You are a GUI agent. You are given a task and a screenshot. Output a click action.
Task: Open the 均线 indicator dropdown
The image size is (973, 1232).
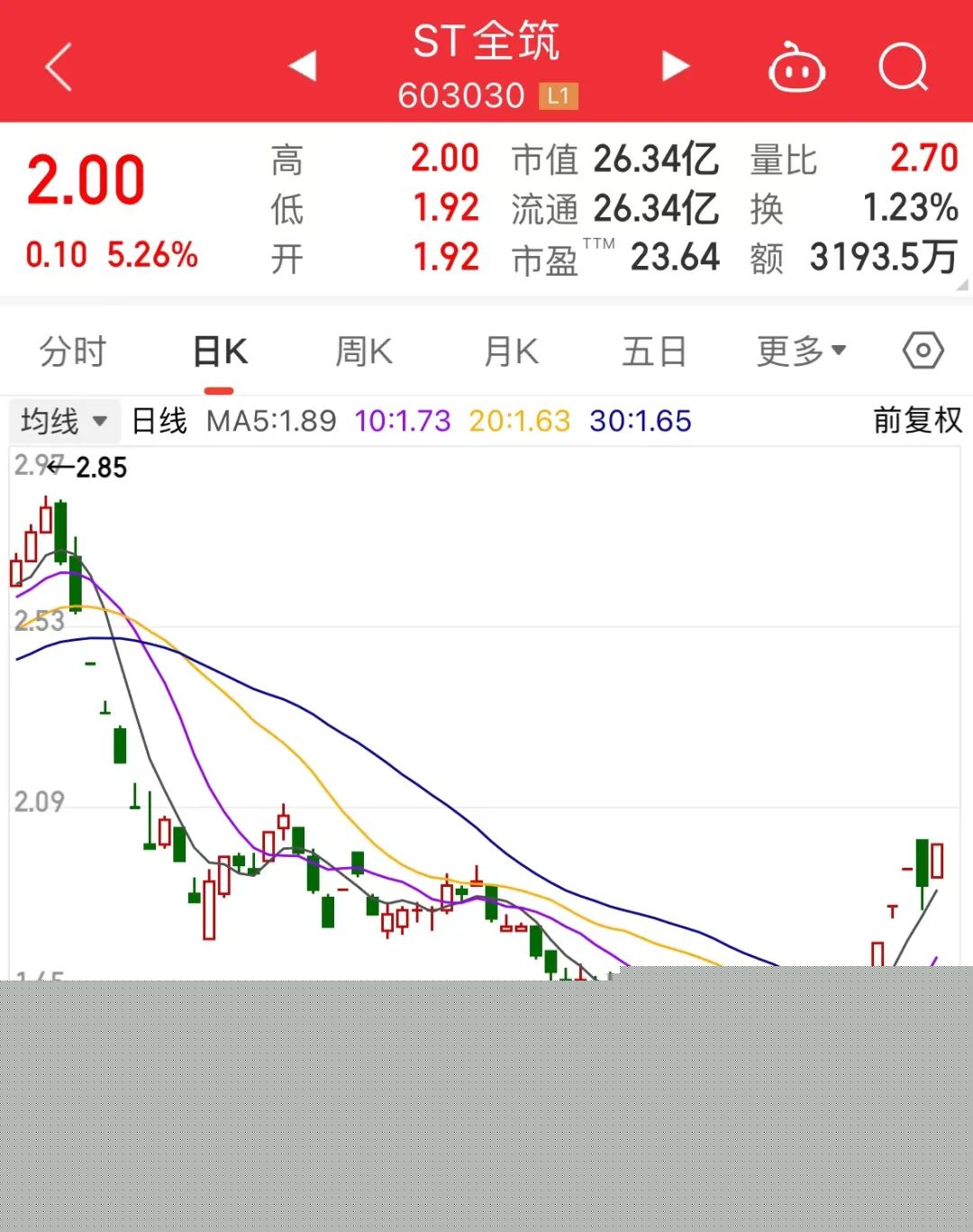point(64,421)
